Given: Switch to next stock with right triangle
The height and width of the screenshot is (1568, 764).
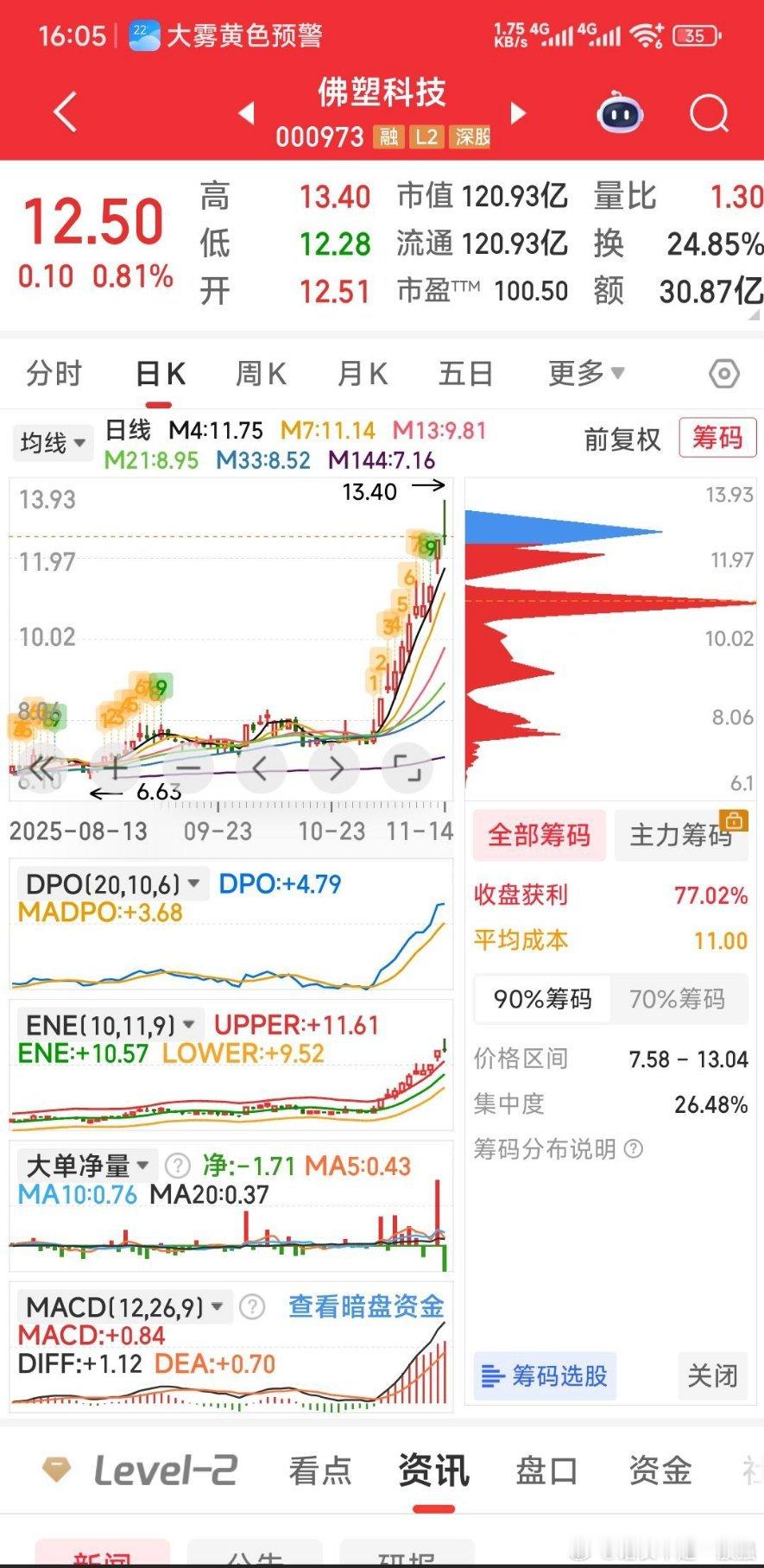Looking at the screenshot, I should 518,113.
